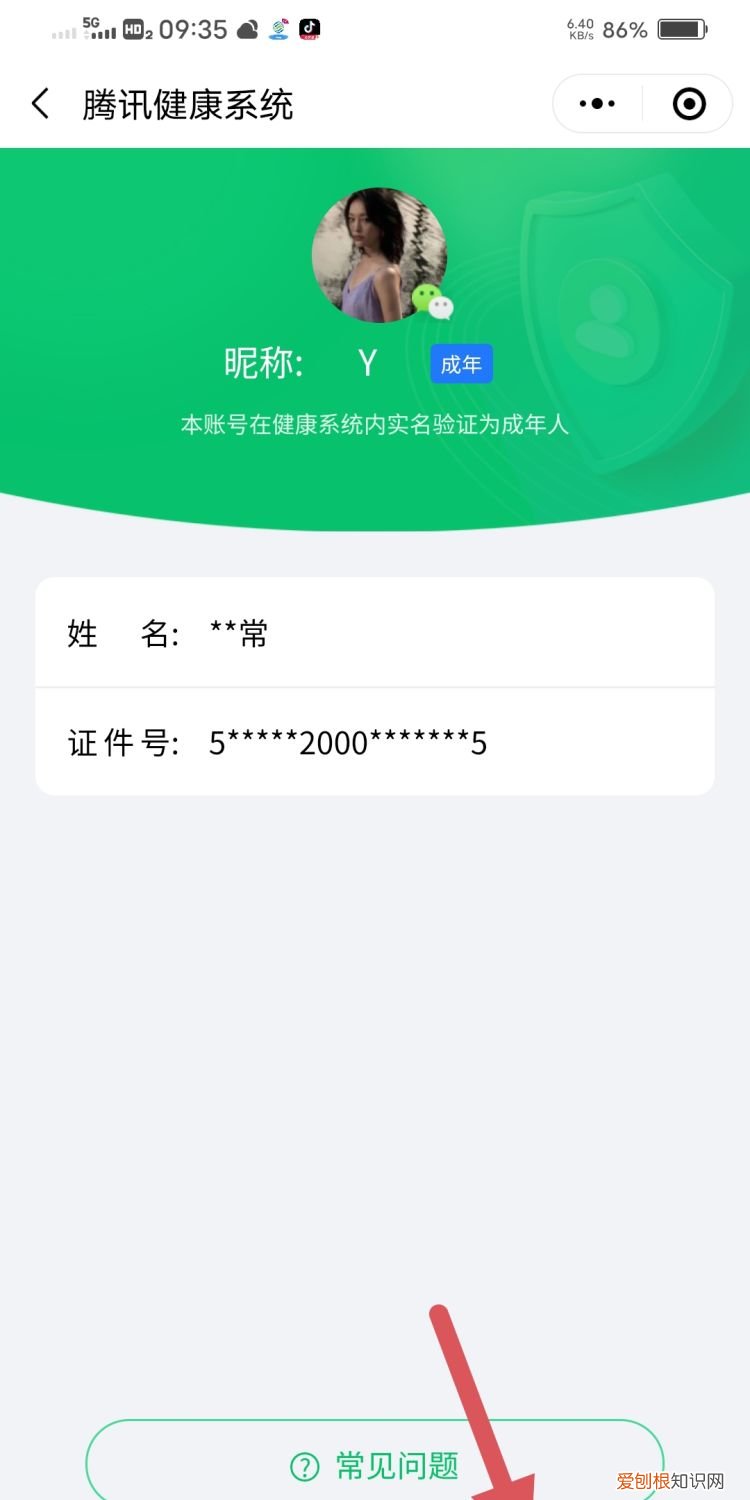Expand the 证件号 (ID number) row

tap(375, 742)
